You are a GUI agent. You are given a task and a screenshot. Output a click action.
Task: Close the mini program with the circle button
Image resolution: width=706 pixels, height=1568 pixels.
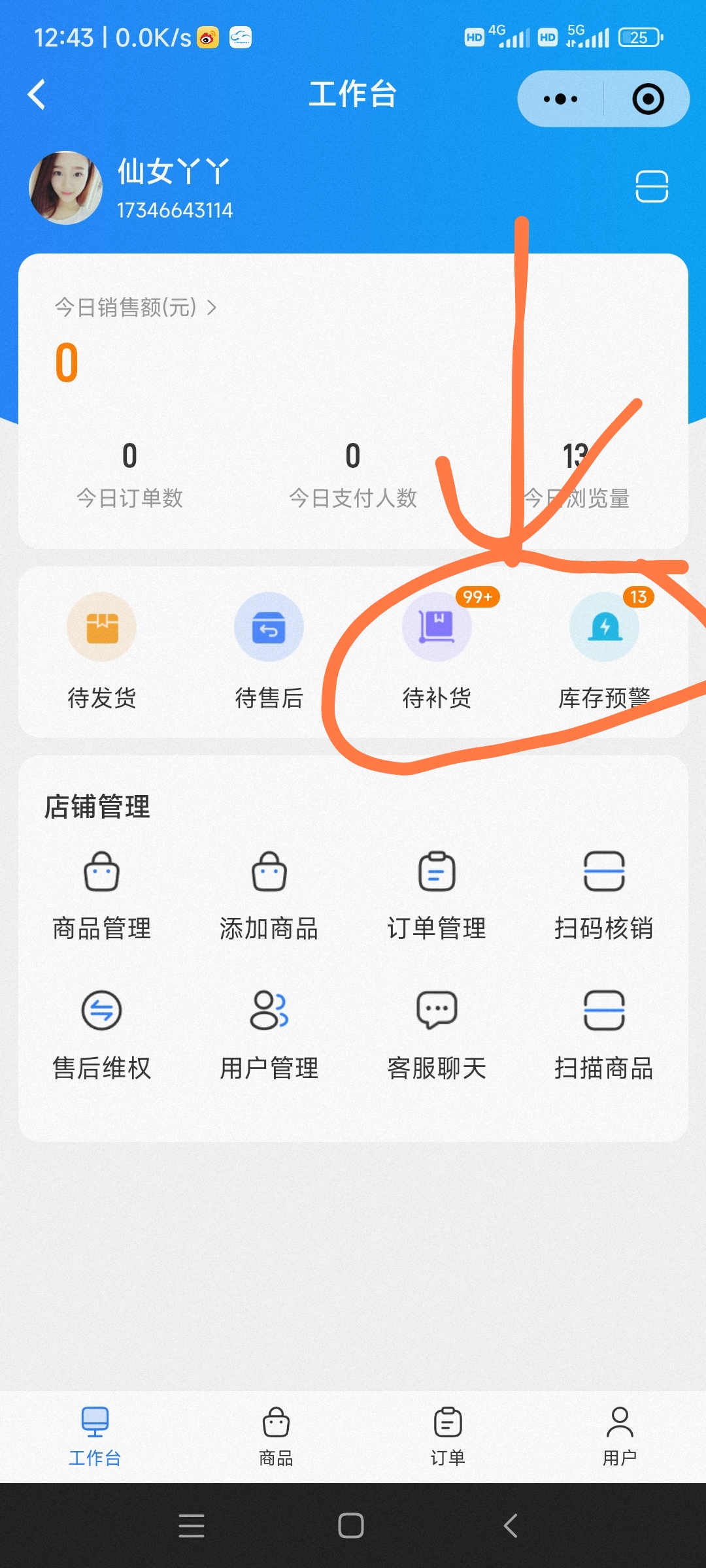coord(648,99)
